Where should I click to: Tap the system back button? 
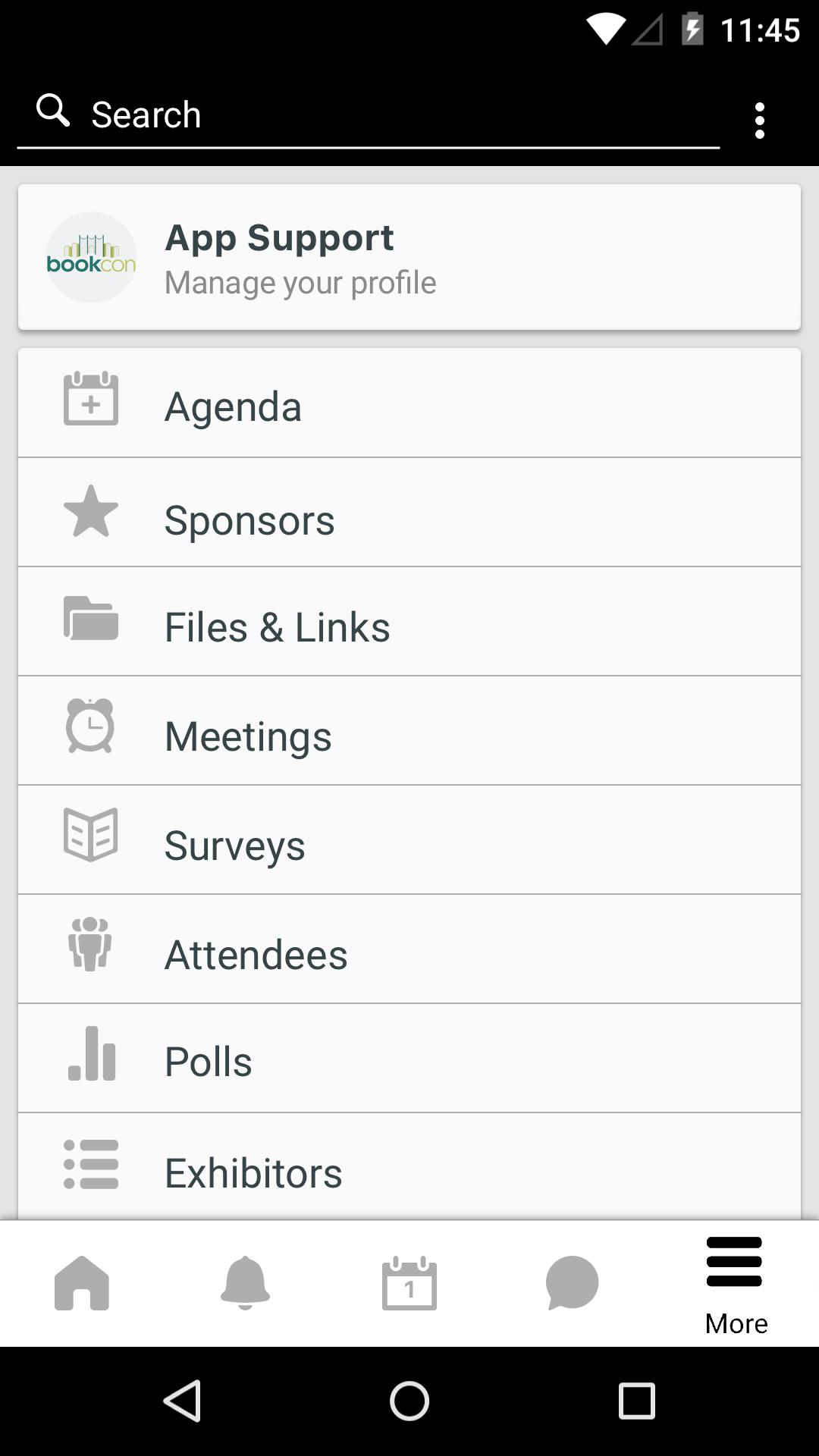pos(182,1400)
